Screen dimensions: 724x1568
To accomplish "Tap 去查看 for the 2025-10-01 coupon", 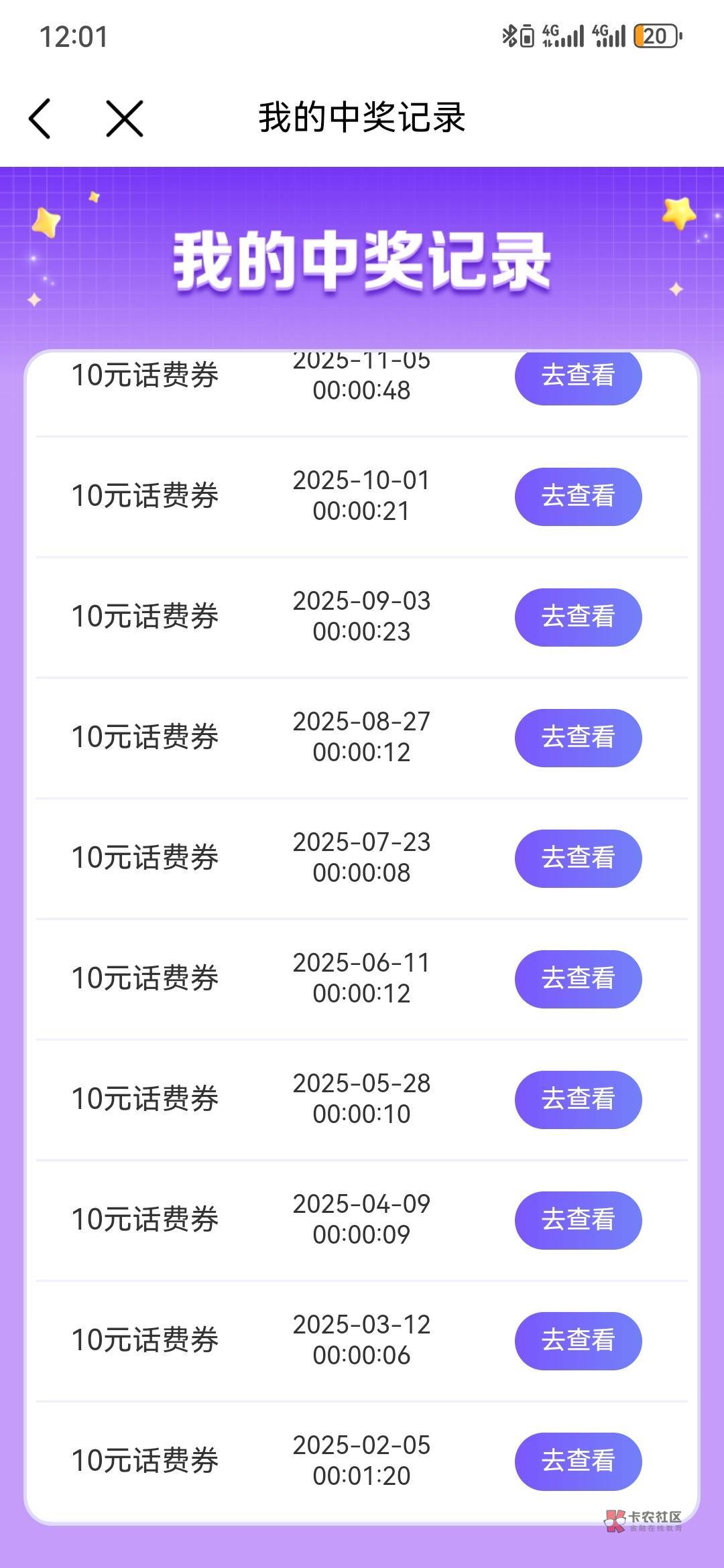I will coord(578,497).
